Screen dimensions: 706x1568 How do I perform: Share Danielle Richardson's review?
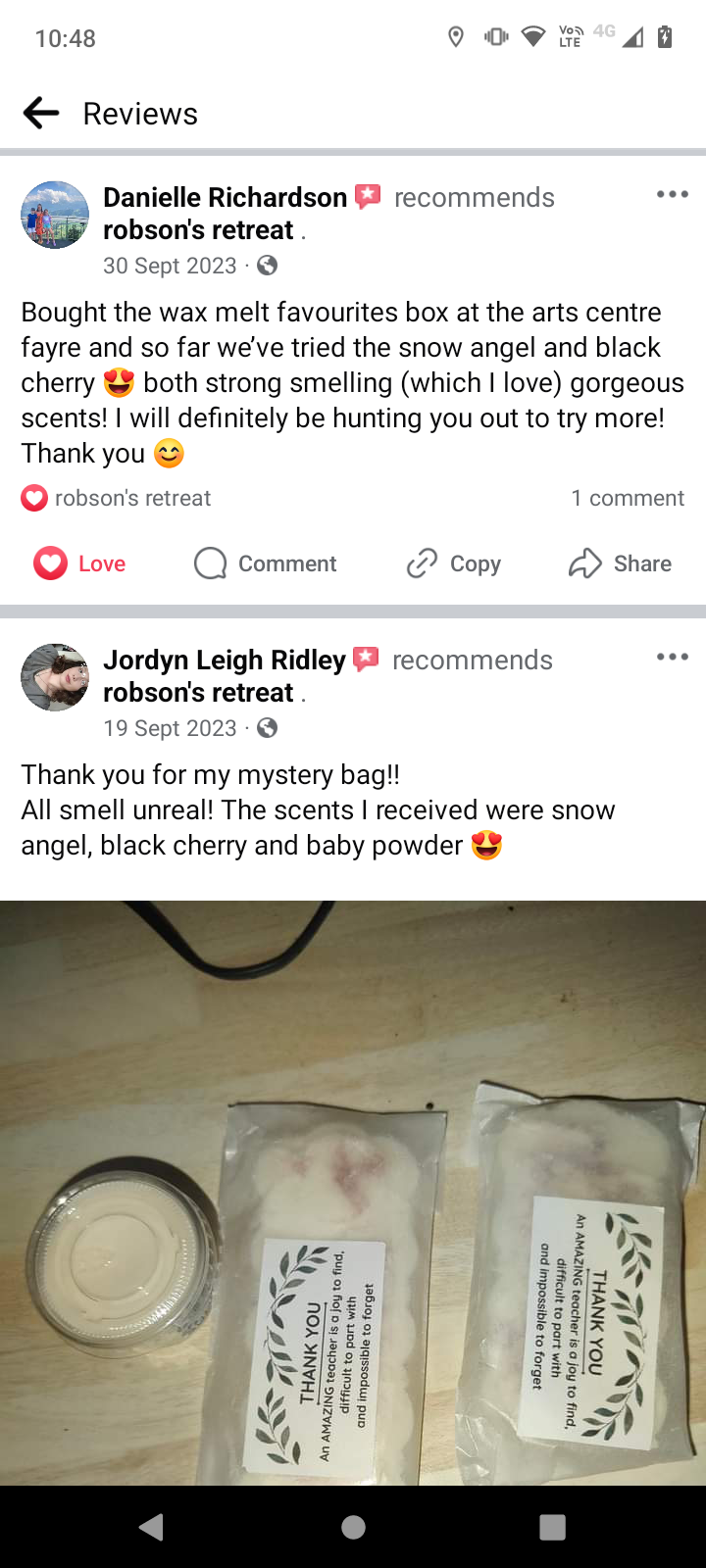[621, 563]
